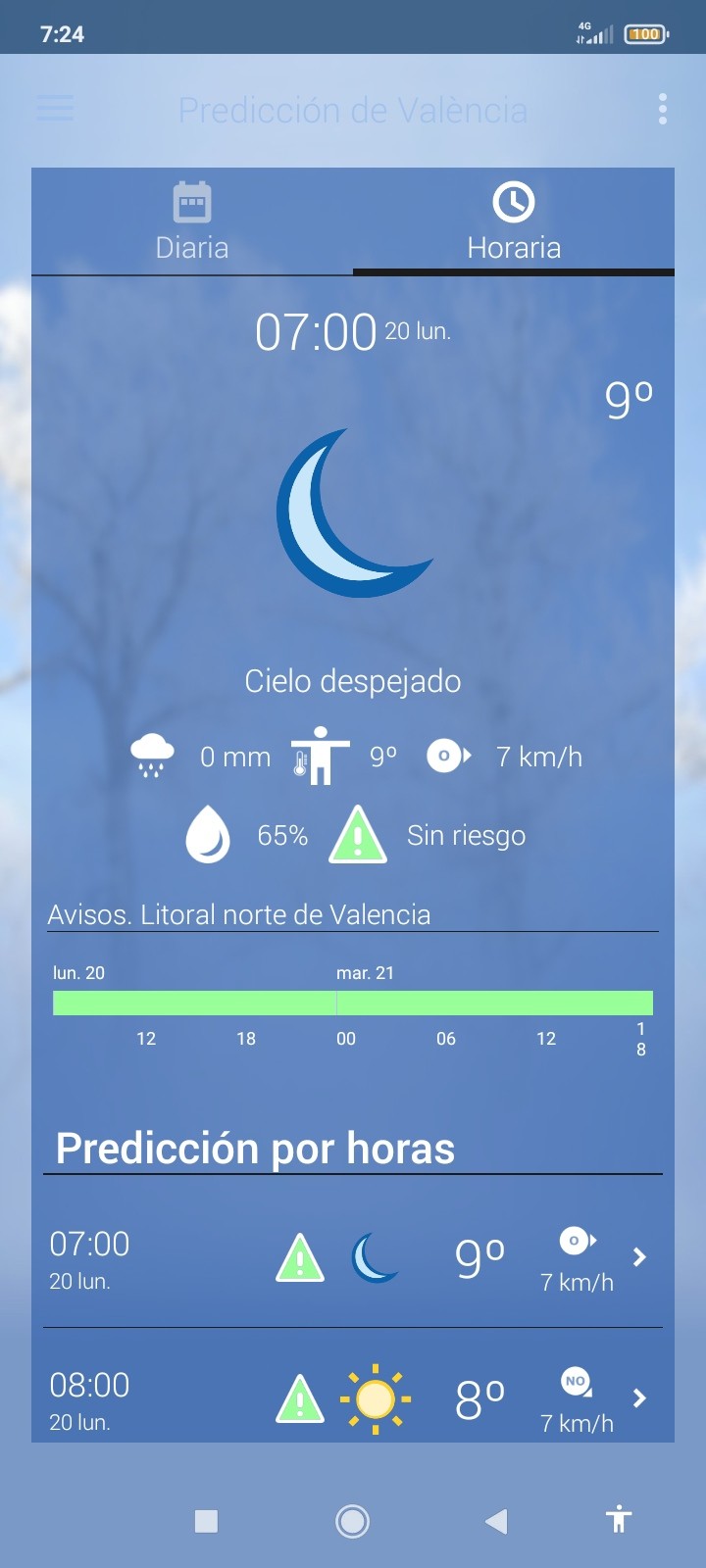This screenshot has height=1568, width=706.
Task: Select the Horaria hourly tab
Action: click(x=514, y=222)
